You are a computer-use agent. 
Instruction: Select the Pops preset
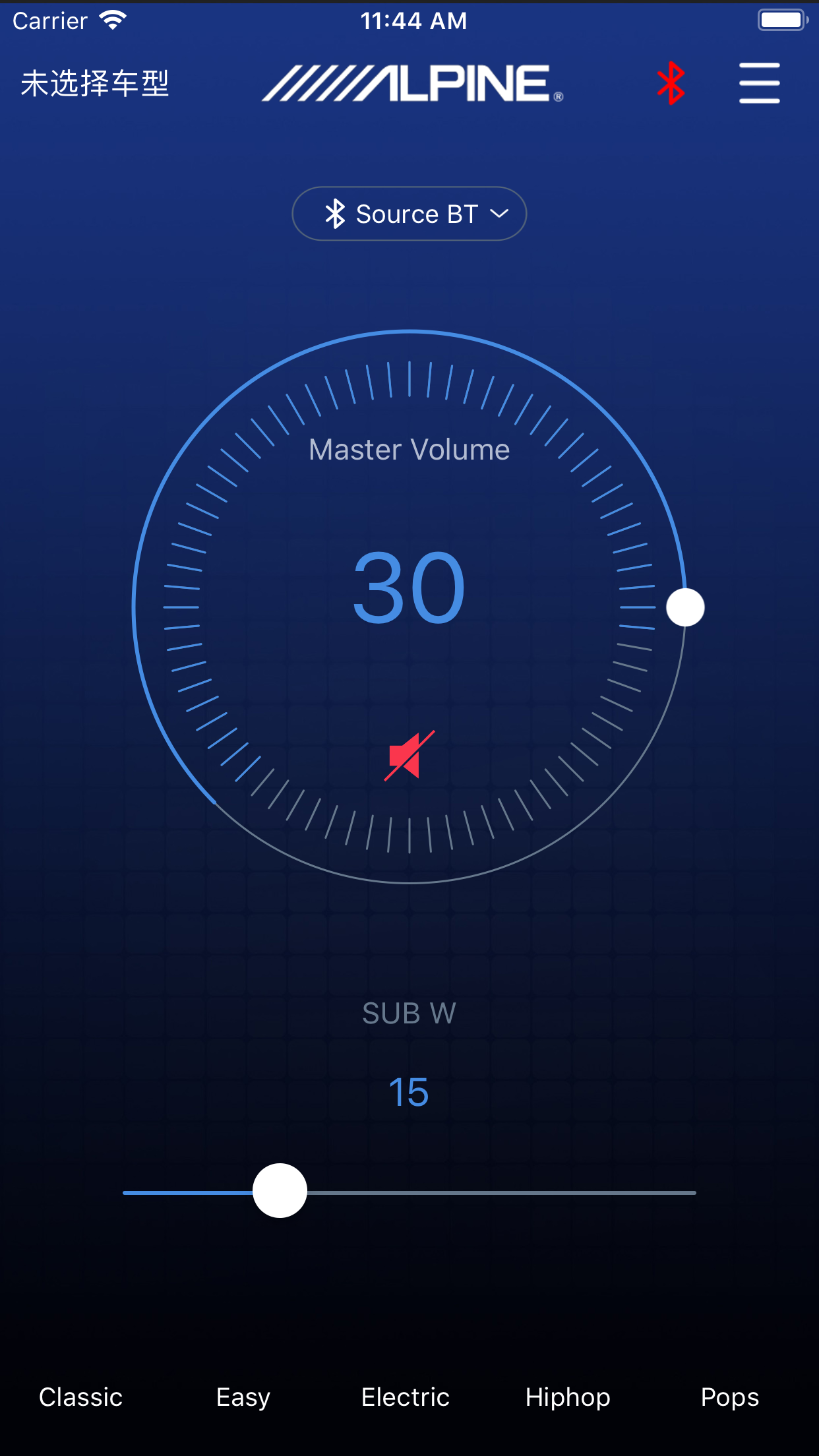(x=729, y=1396)
